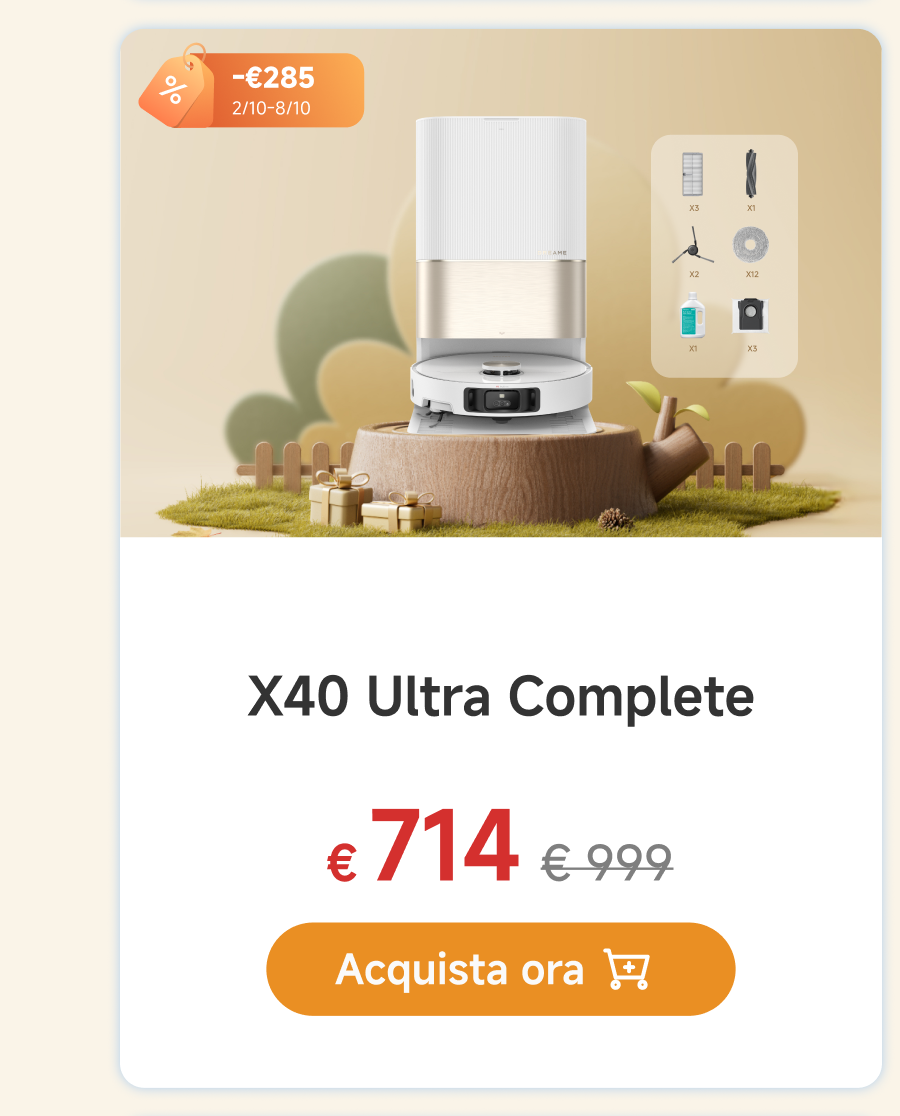The width and height of the screenshot is (900, 1116).
Task: Tap the Acquista ora button
Action: [x=500, y=969]
